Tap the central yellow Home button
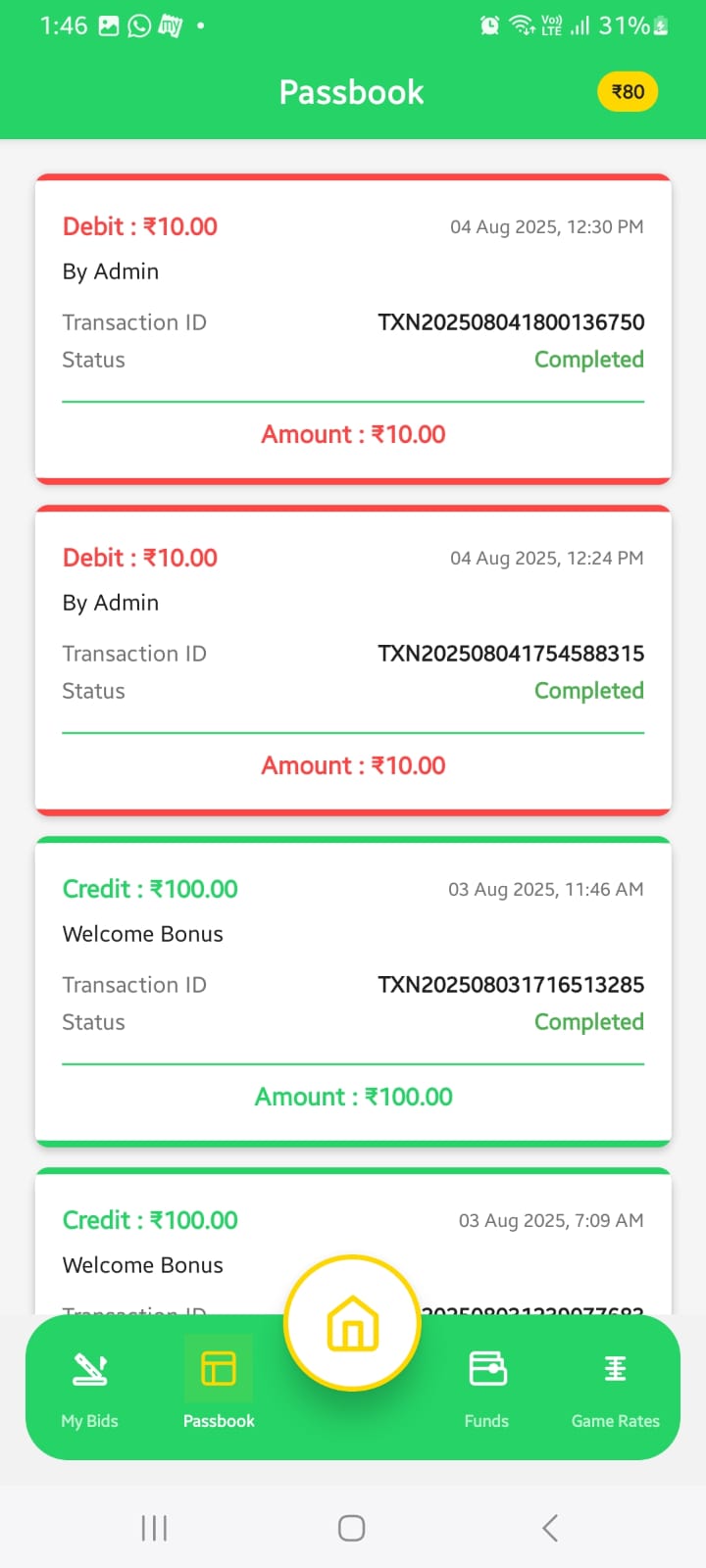706x1568 pixels. [352, 1321]
